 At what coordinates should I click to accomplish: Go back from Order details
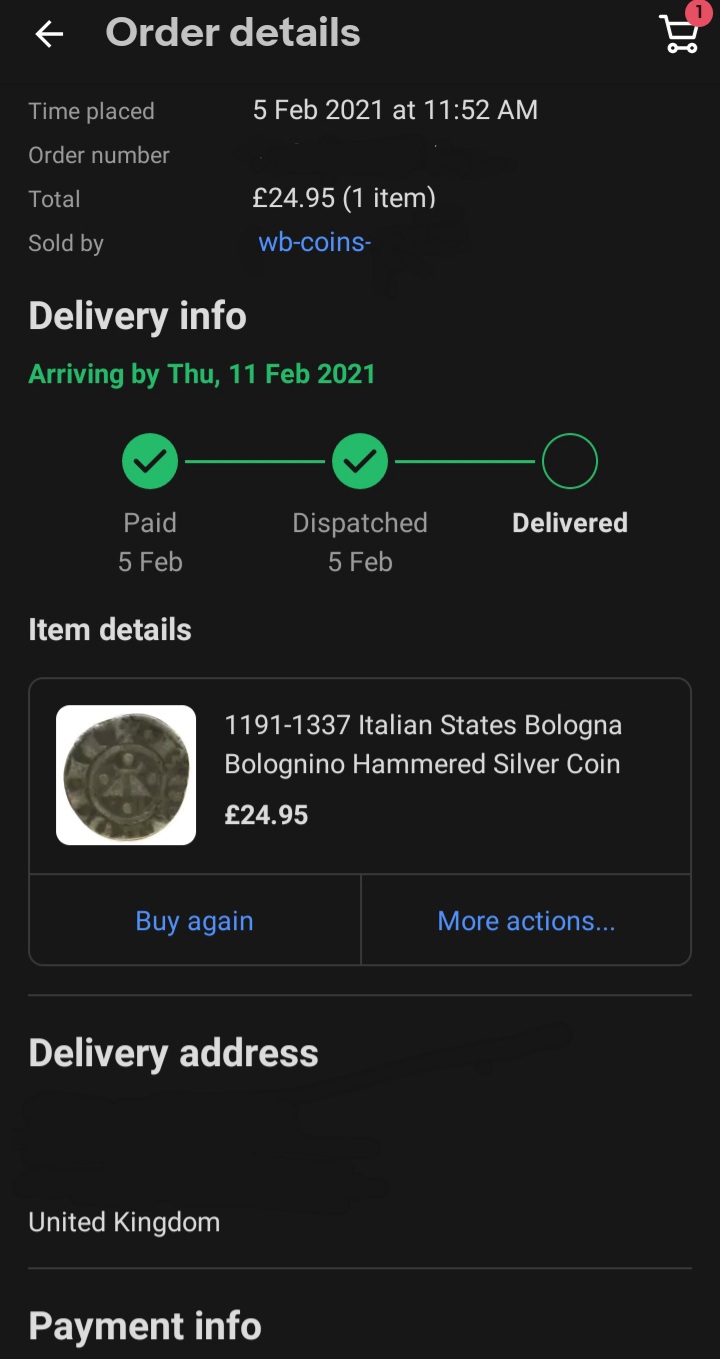coord(49,34)
